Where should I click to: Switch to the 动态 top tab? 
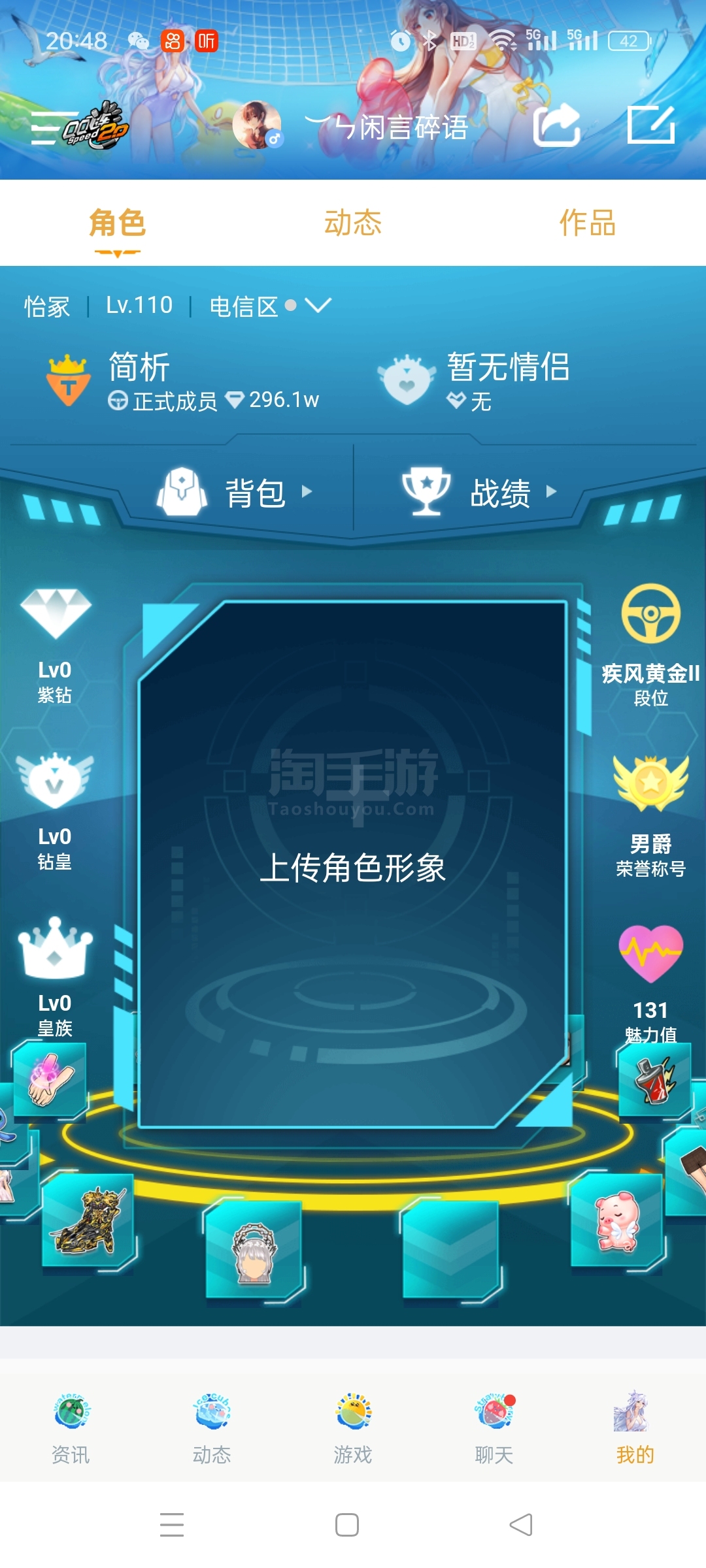pos(353,223)
